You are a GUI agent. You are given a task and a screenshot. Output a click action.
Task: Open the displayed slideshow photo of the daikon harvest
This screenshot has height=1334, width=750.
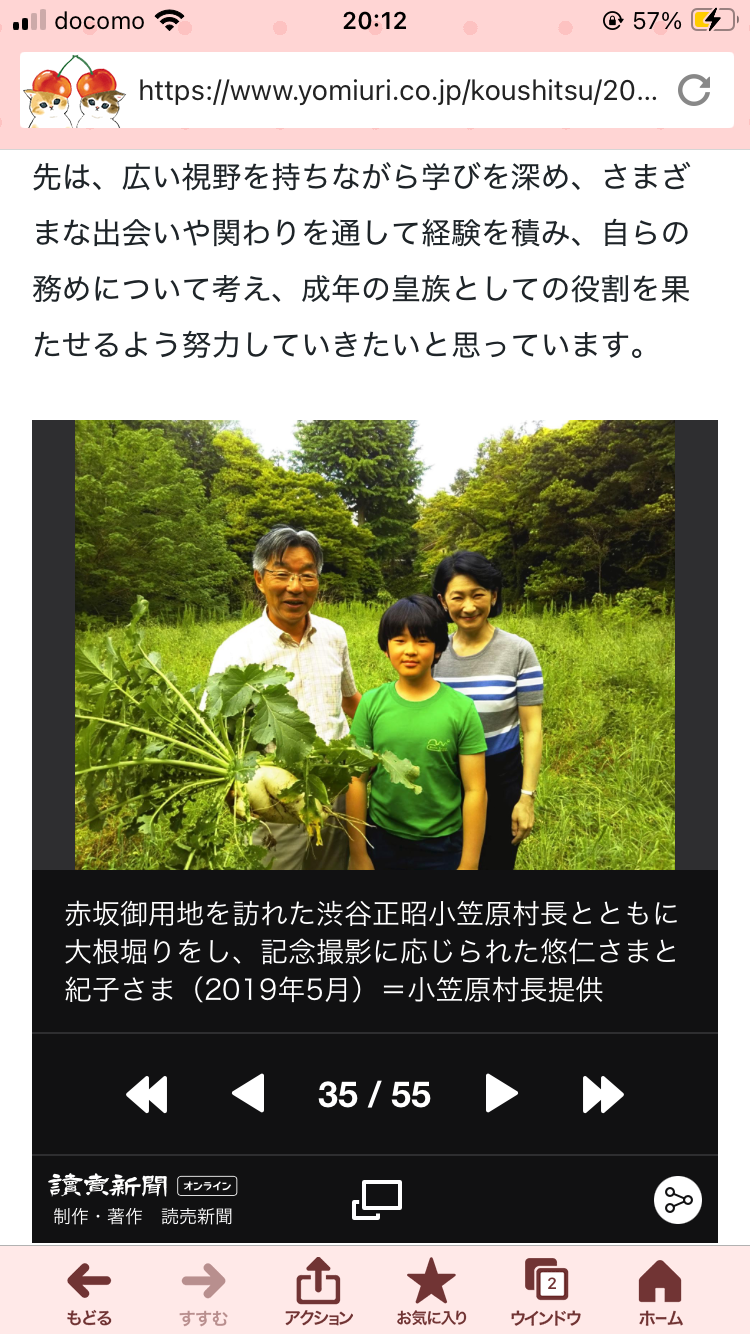point(374,645)
